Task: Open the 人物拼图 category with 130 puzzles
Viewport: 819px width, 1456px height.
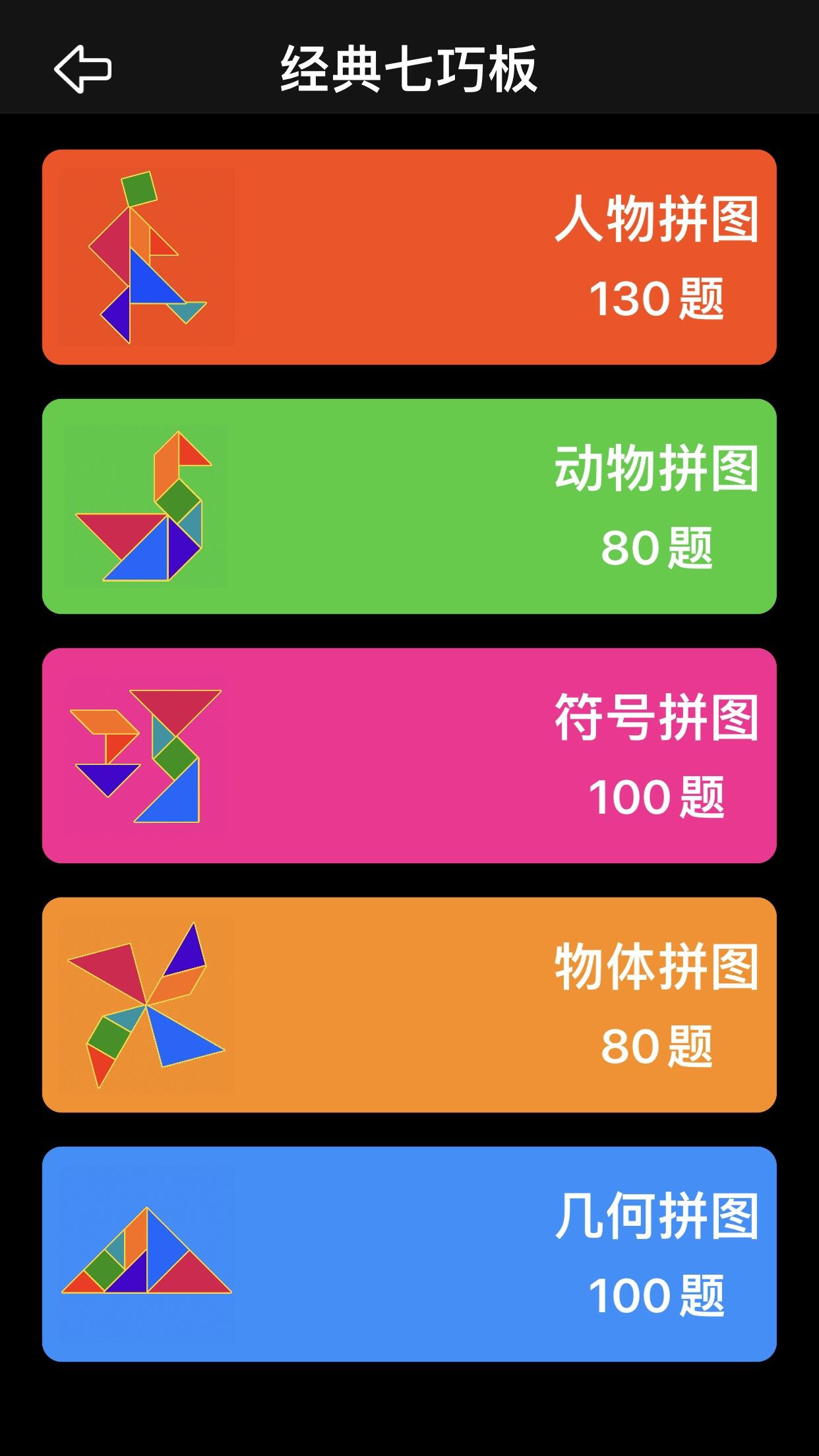Action: tap(409, 257)
